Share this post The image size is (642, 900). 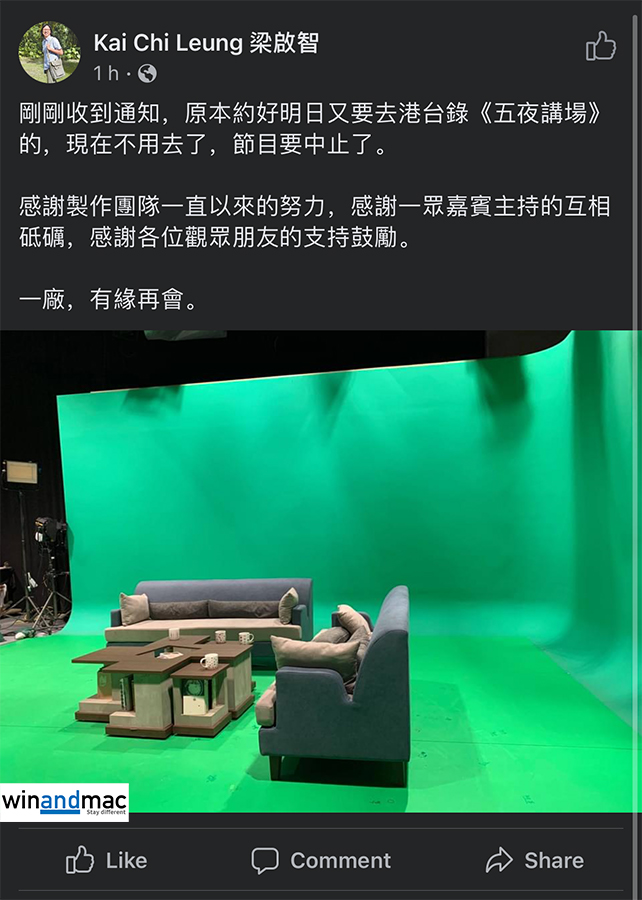534,860
